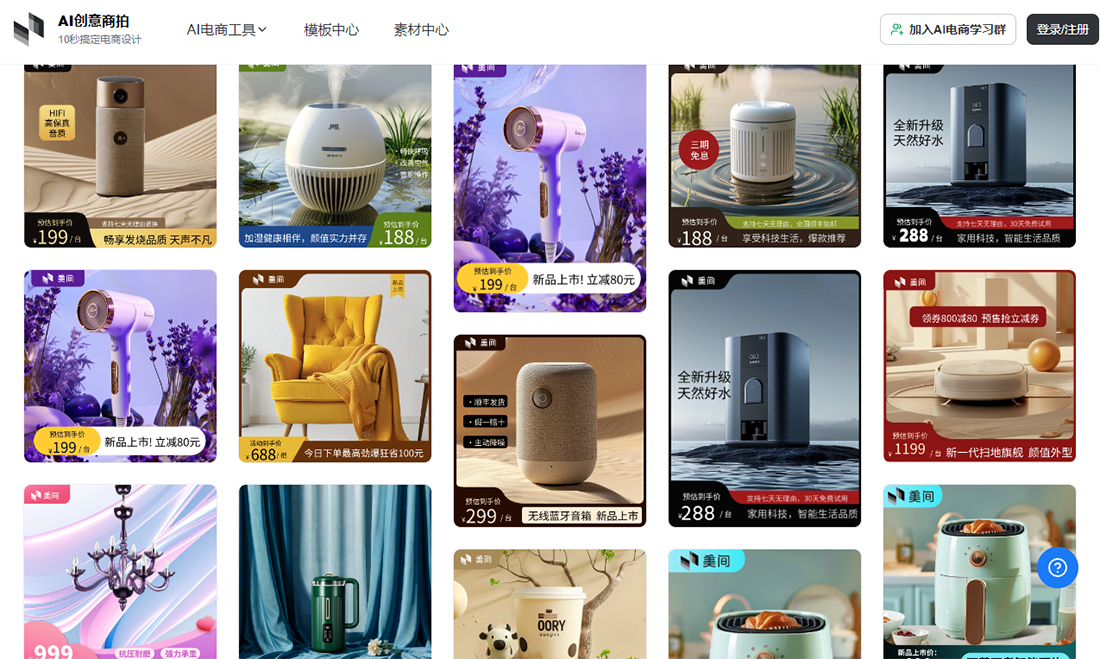Screen dimensions: 1100x659
Task: Choose the humidifier template with 三期免息 badge
Action: pos(764,155)
